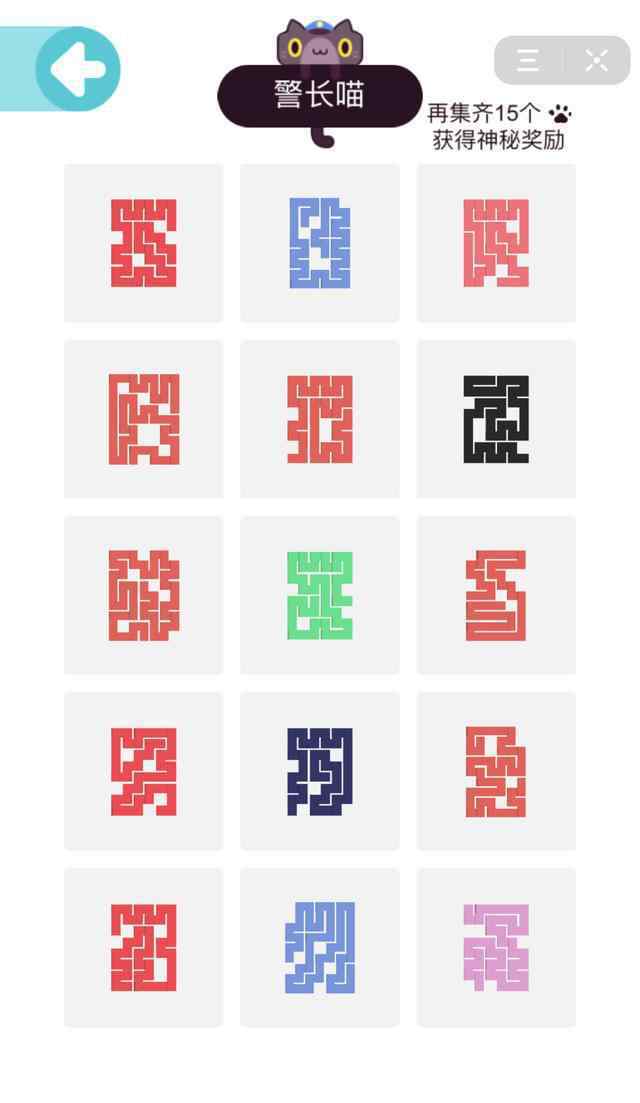Viewport: 640px width, 1103px height.
Task: Open the first red maze level
Action: click(x=143, y=243)
